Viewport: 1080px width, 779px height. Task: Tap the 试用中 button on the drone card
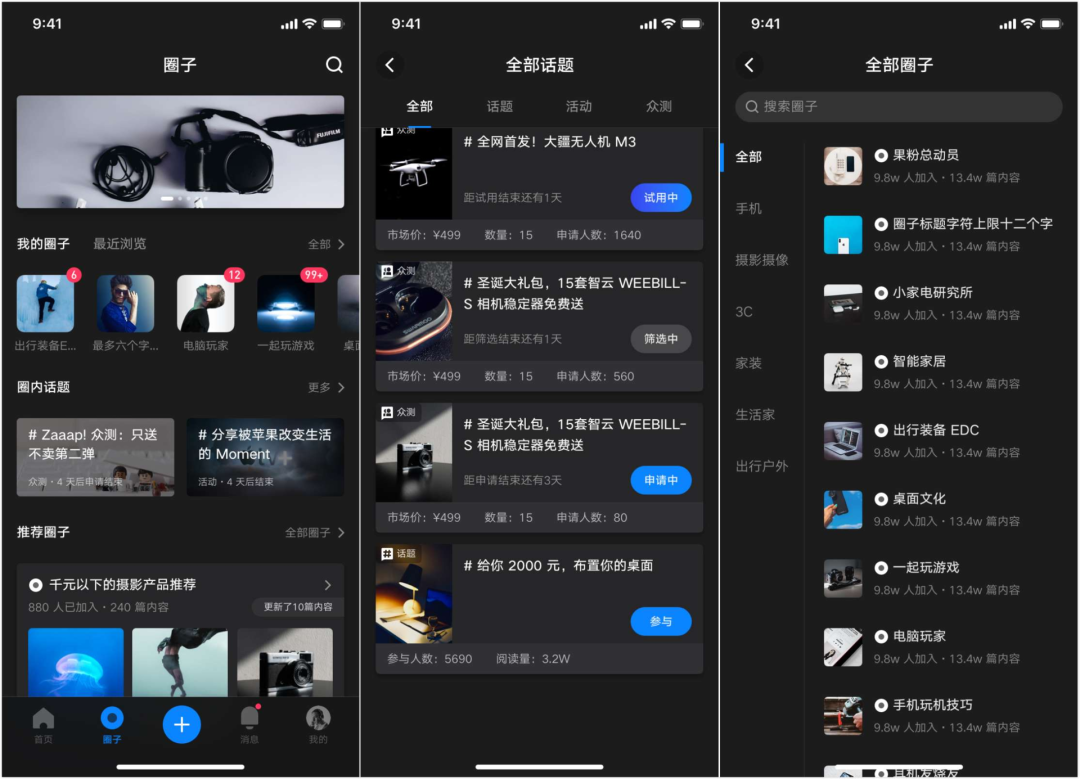pyautogui.click(x=660, y=198)
